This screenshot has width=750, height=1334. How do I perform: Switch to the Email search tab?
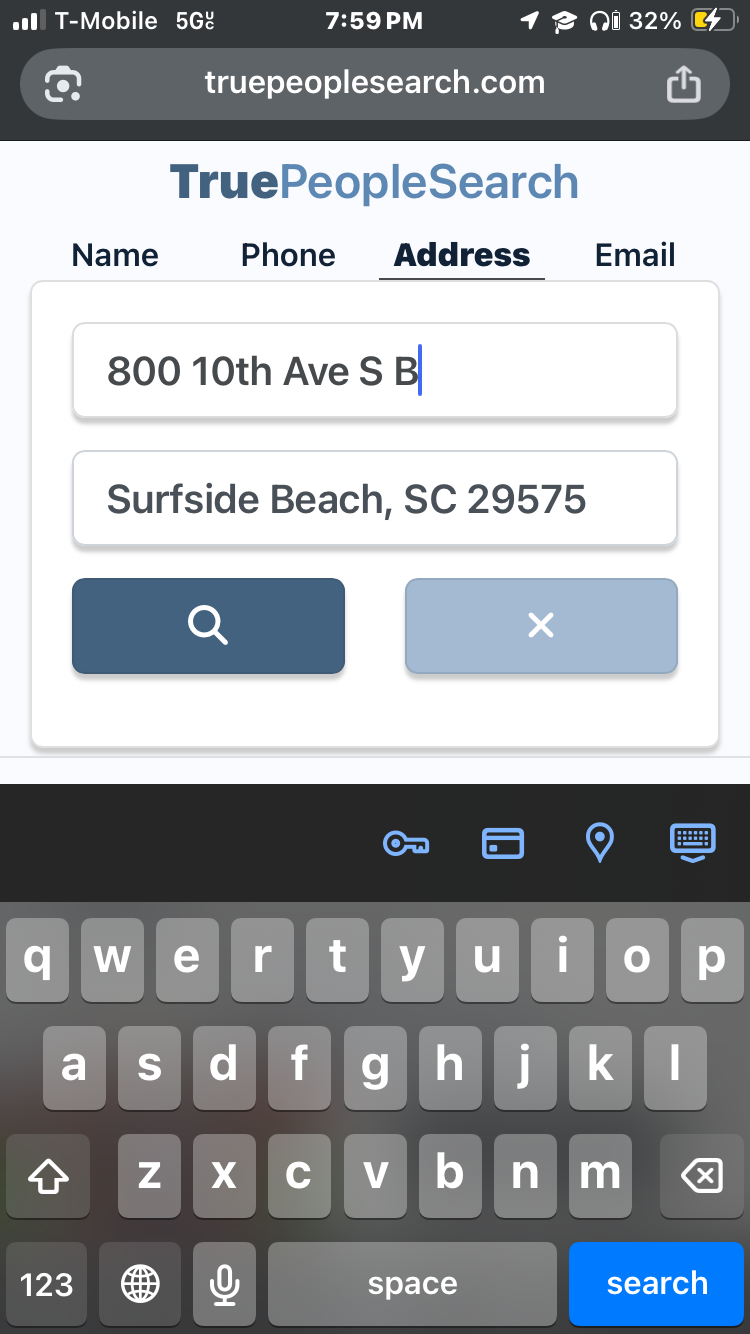click(x=635, y=255)
